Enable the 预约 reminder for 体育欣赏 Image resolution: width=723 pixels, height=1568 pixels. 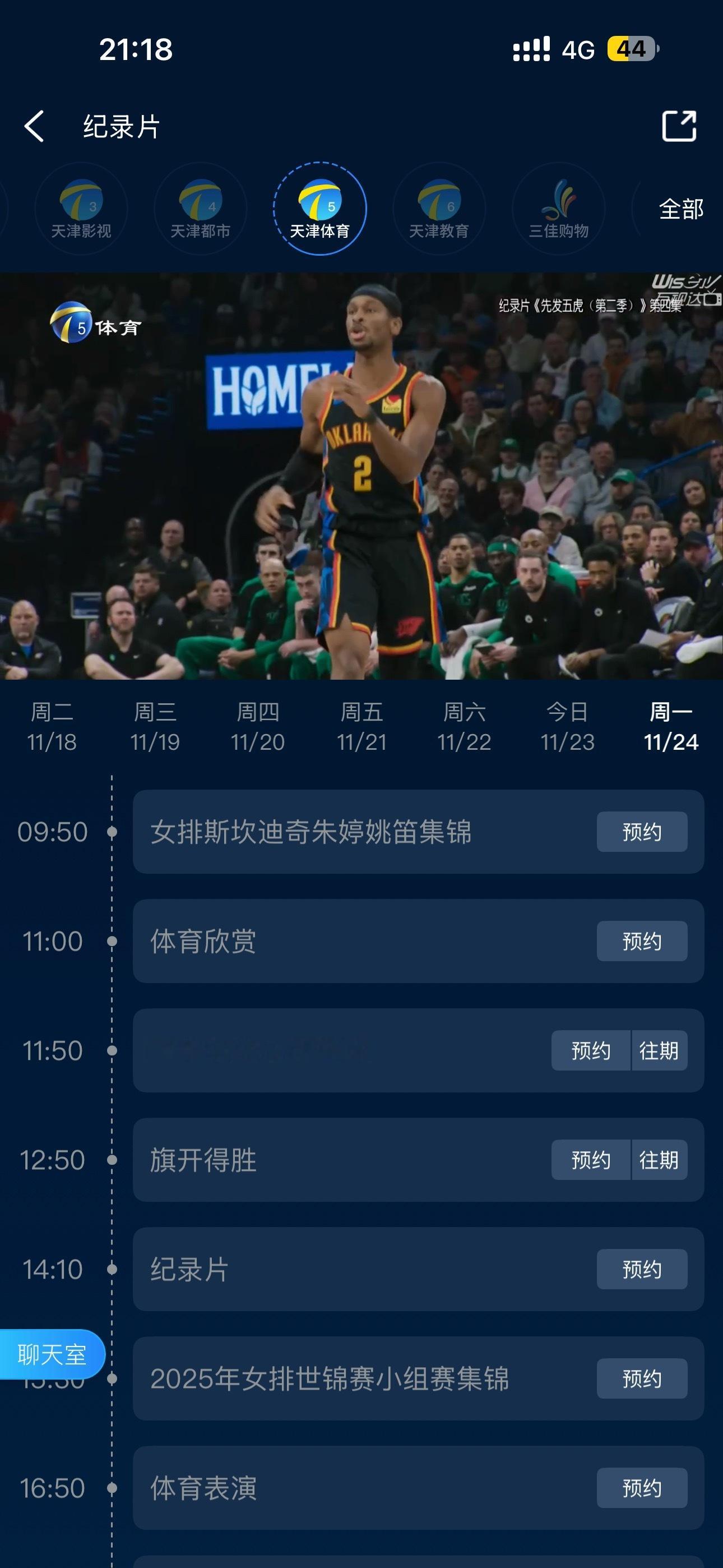(642, 941)
